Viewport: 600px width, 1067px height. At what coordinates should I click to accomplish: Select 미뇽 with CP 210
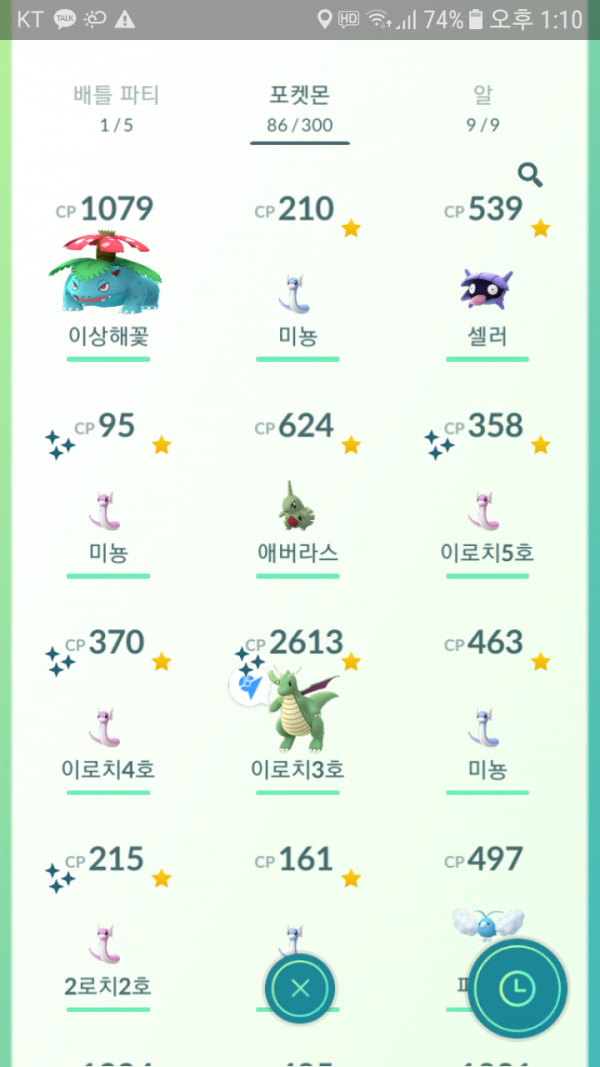298,278
